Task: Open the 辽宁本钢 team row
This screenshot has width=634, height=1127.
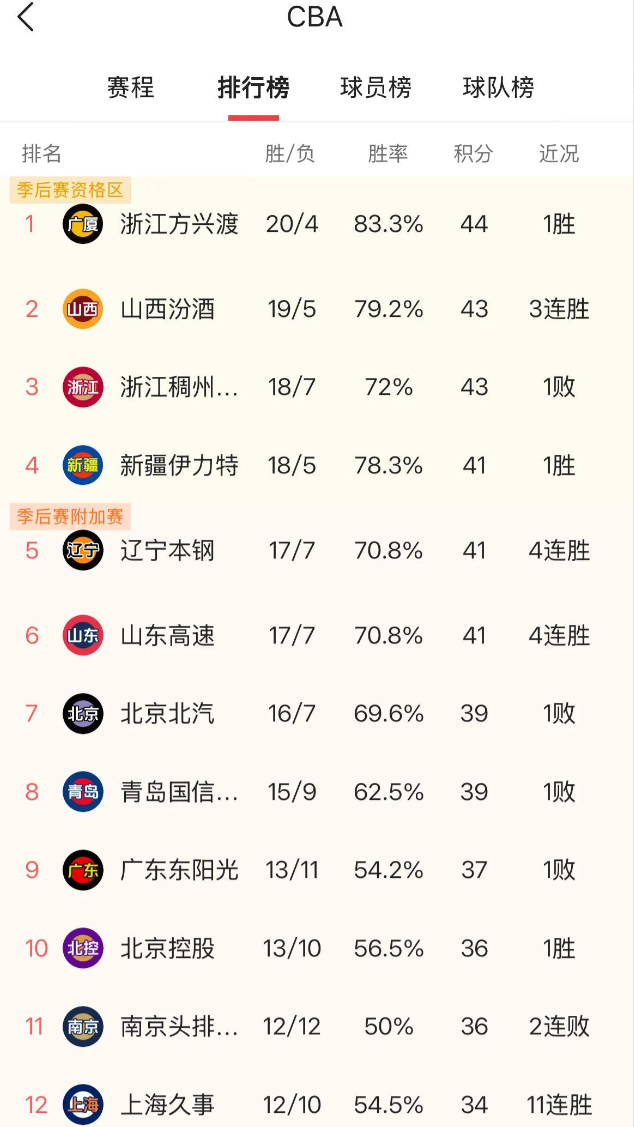Action: click(x=317, y=551)
